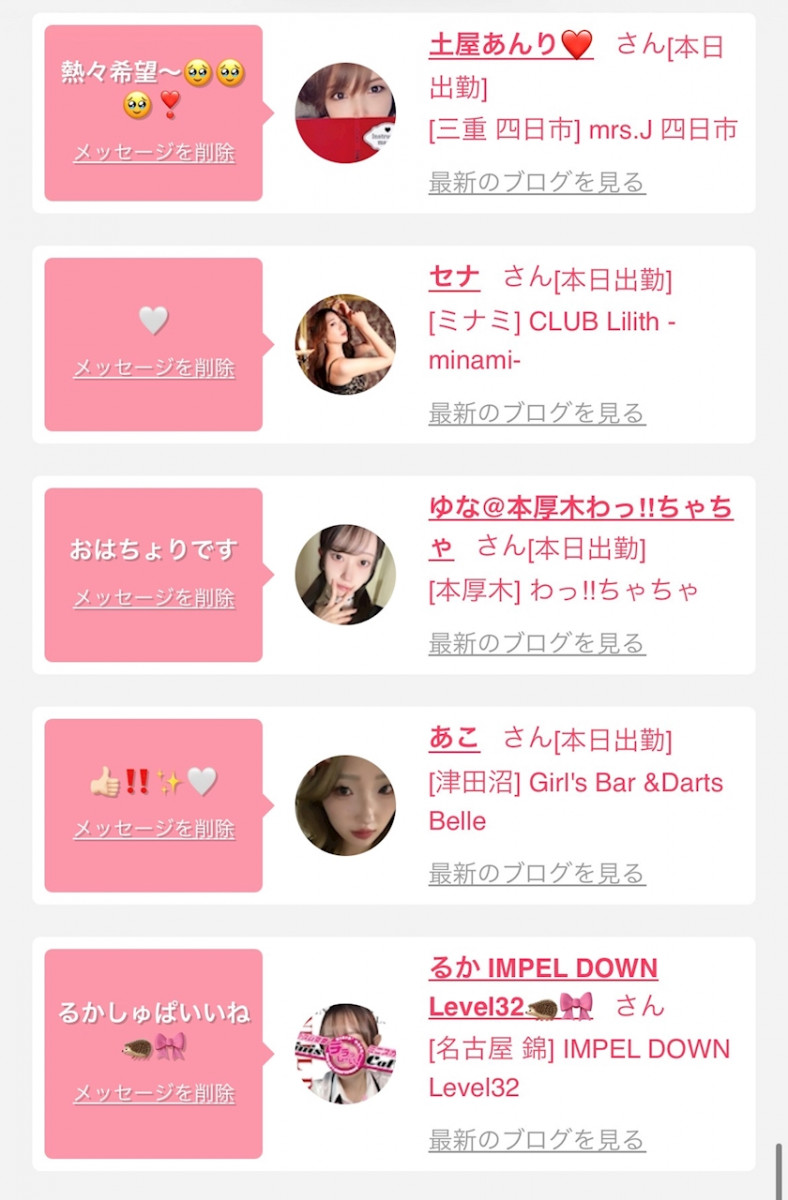The height and width of the screenshot is (1200, 788).
Task: Tap セナ's profile photo
Action: tap(345, 344)
